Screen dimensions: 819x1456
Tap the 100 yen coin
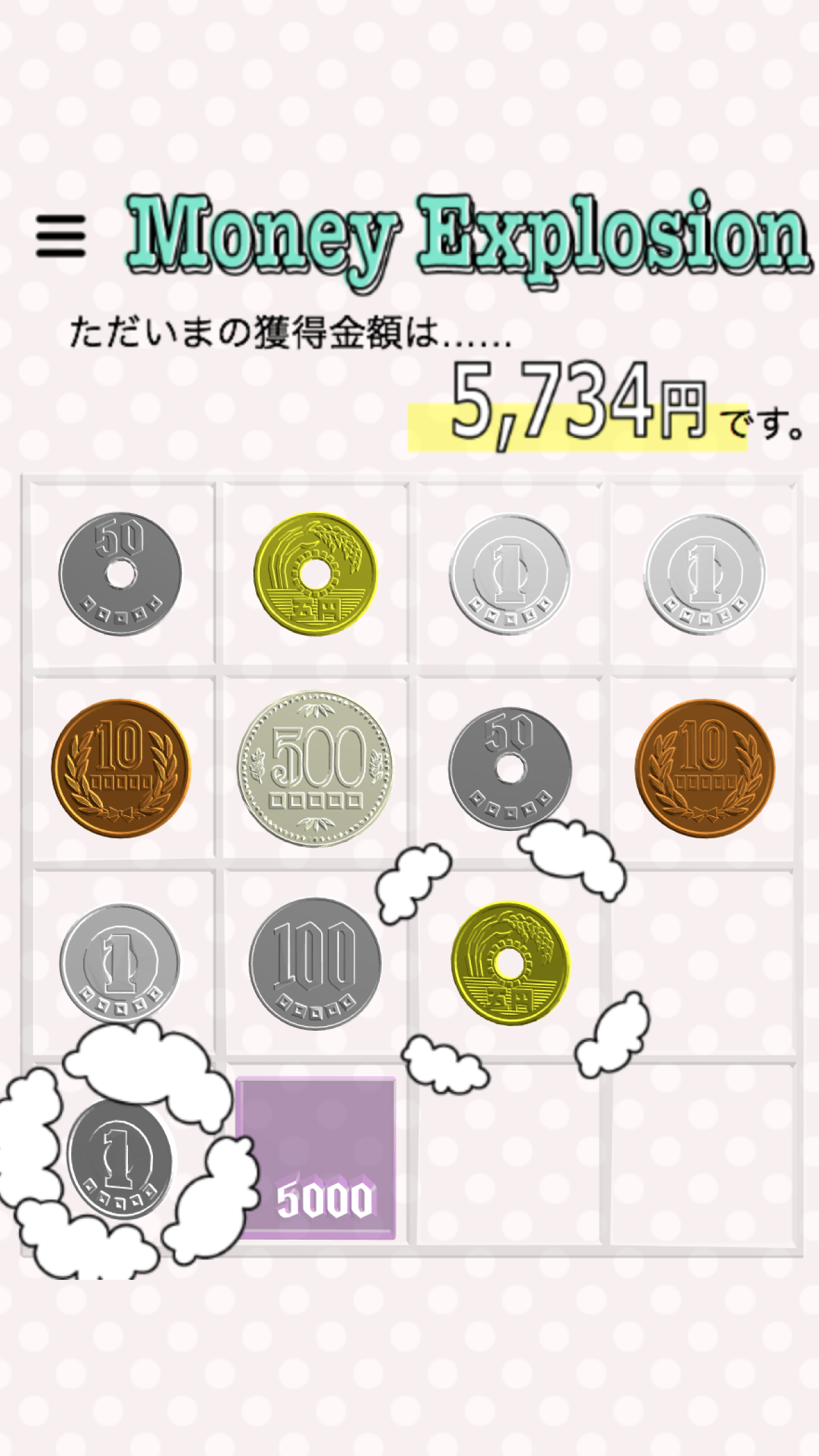[315, 963]
